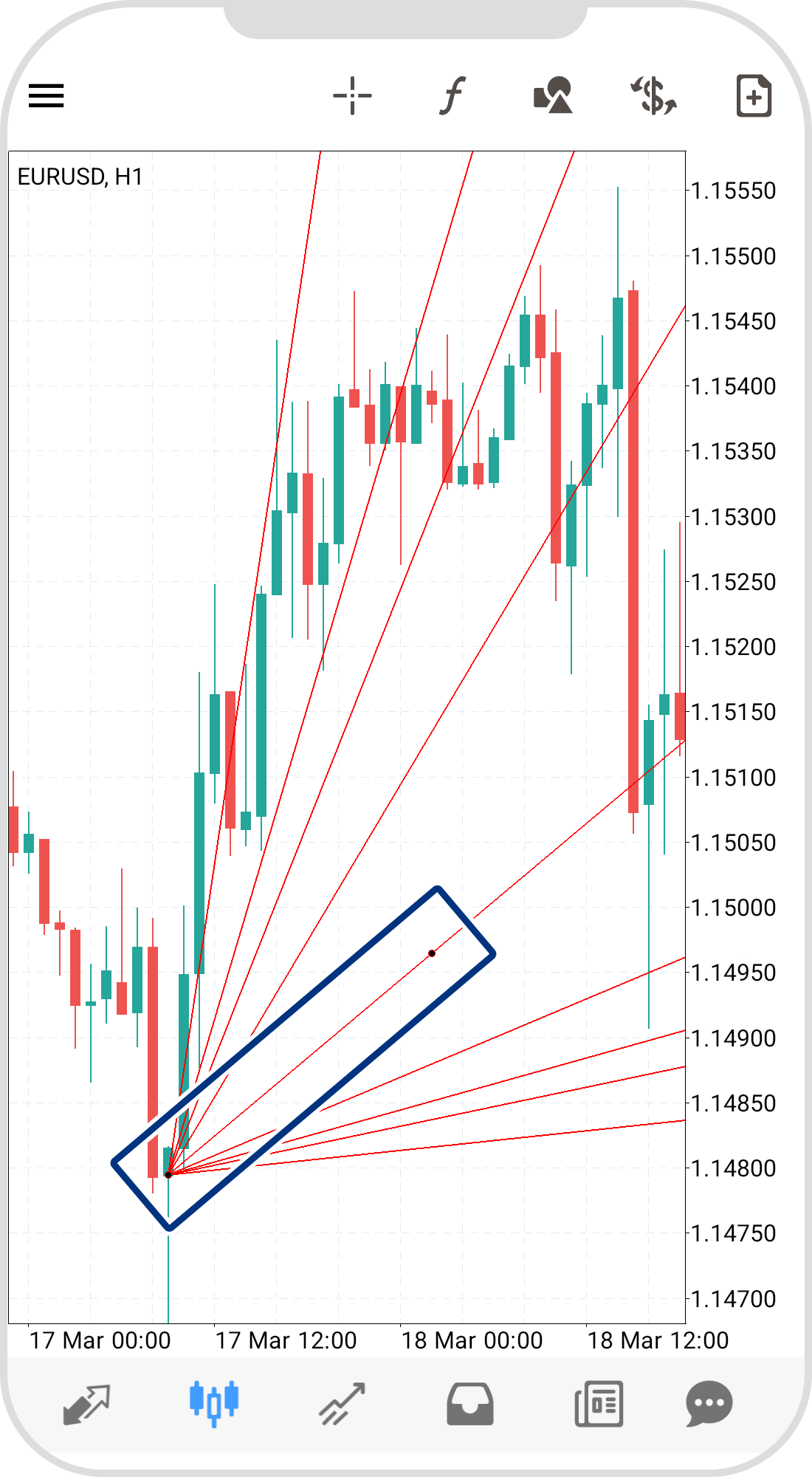The width and height of the screenshot is (812, 1477).
Task: Open the indicators function menu
Action: (x=453, y=96)
